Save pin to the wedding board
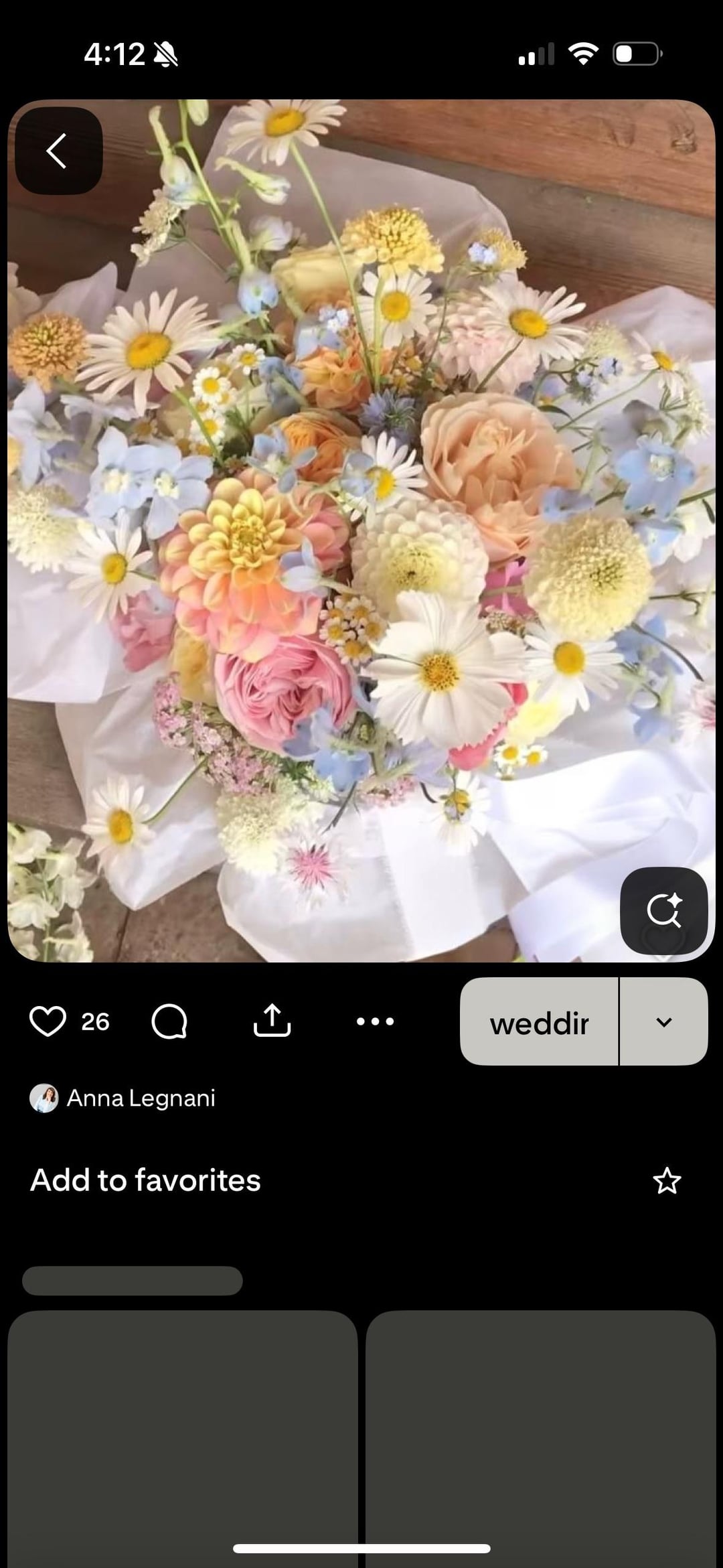 [539, 1022]
